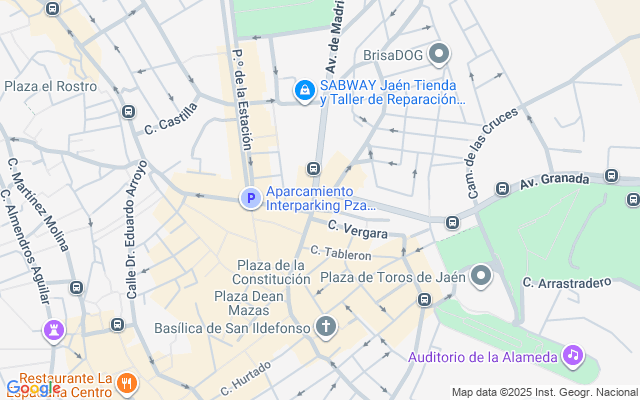This screenshot has height=400, width=640.
Task: Select the SABWAY Jaén Tienda shop pin
Action: tap(304, 91)
